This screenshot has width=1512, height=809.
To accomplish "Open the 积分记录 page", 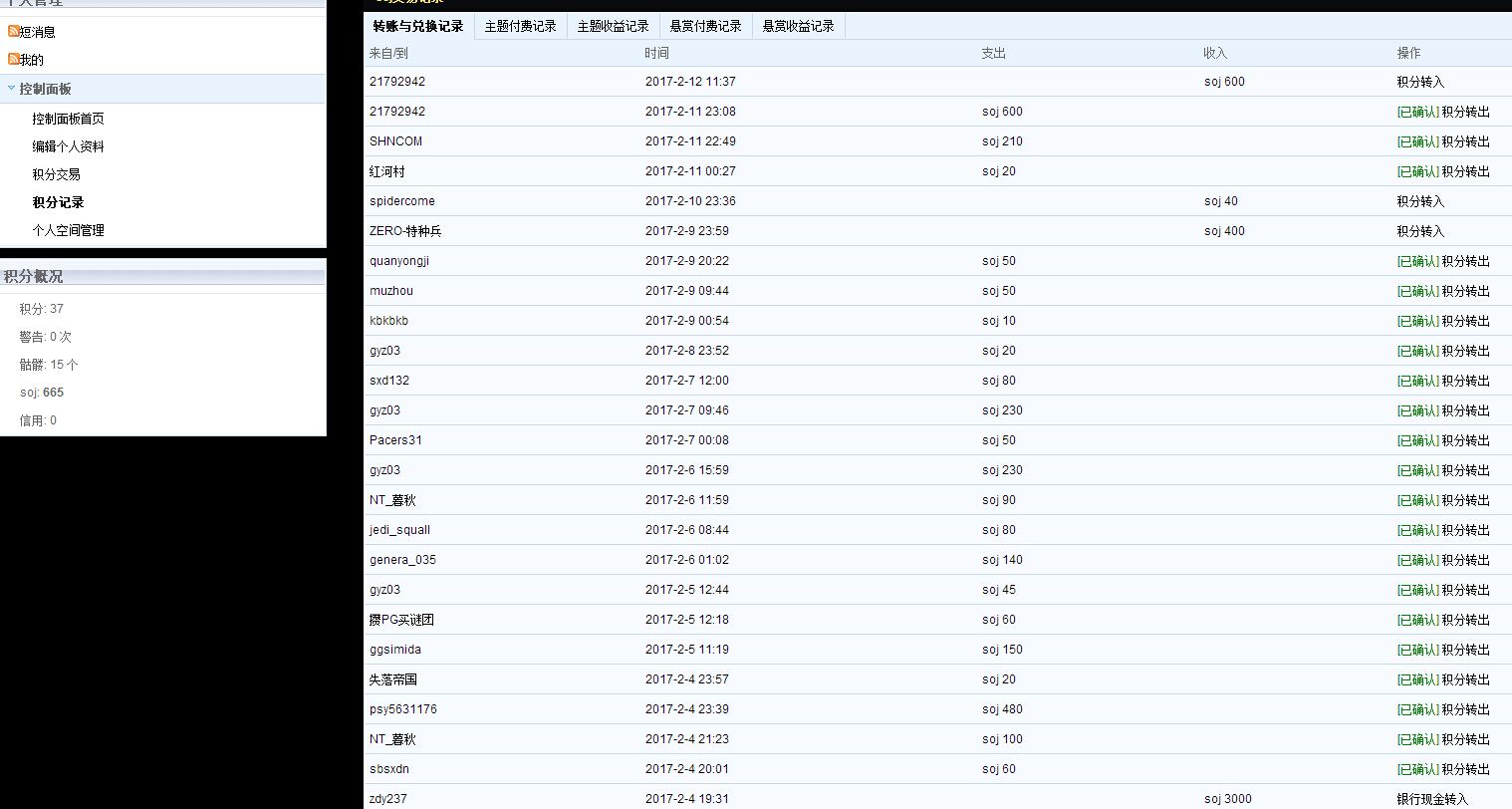I will tap(58, 202).
